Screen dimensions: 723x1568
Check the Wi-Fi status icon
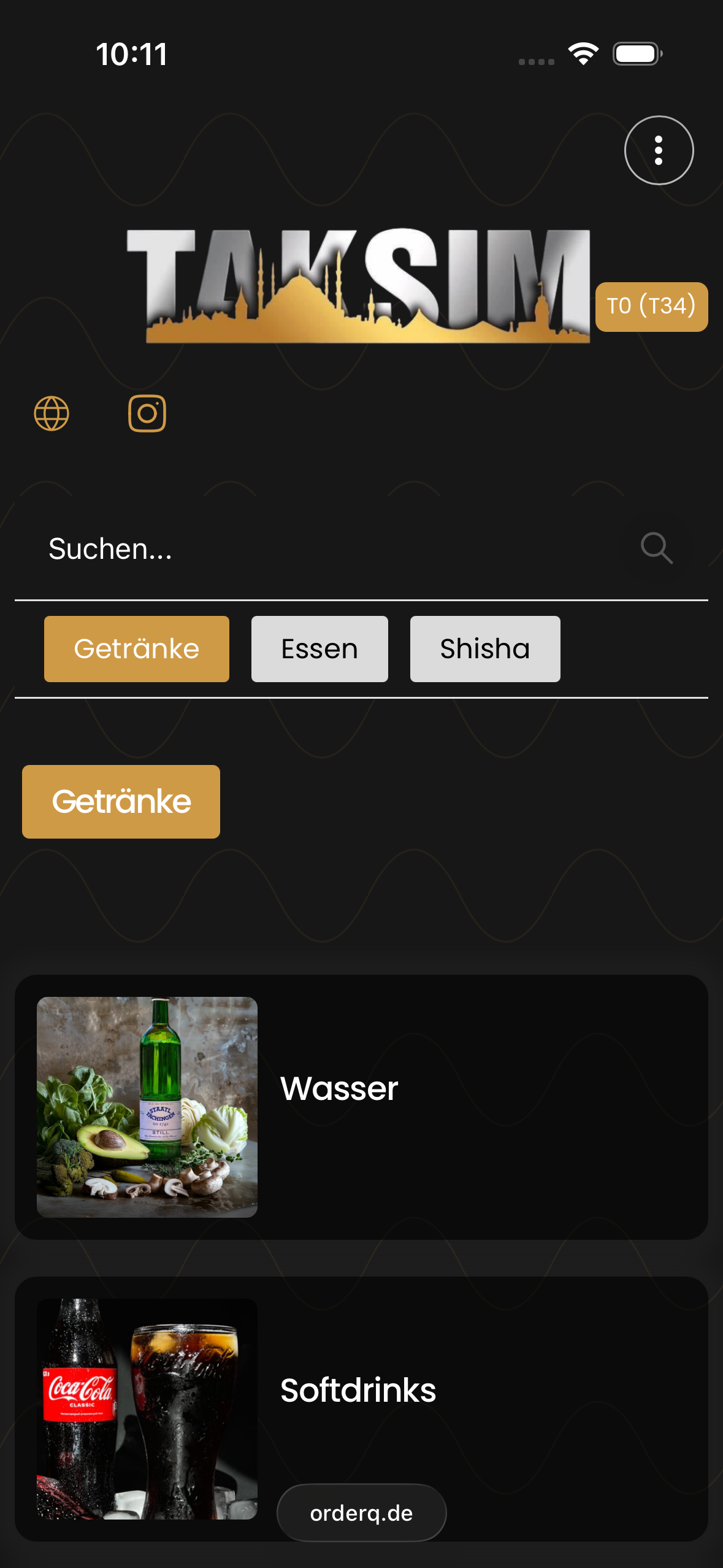tap(583, 54)
